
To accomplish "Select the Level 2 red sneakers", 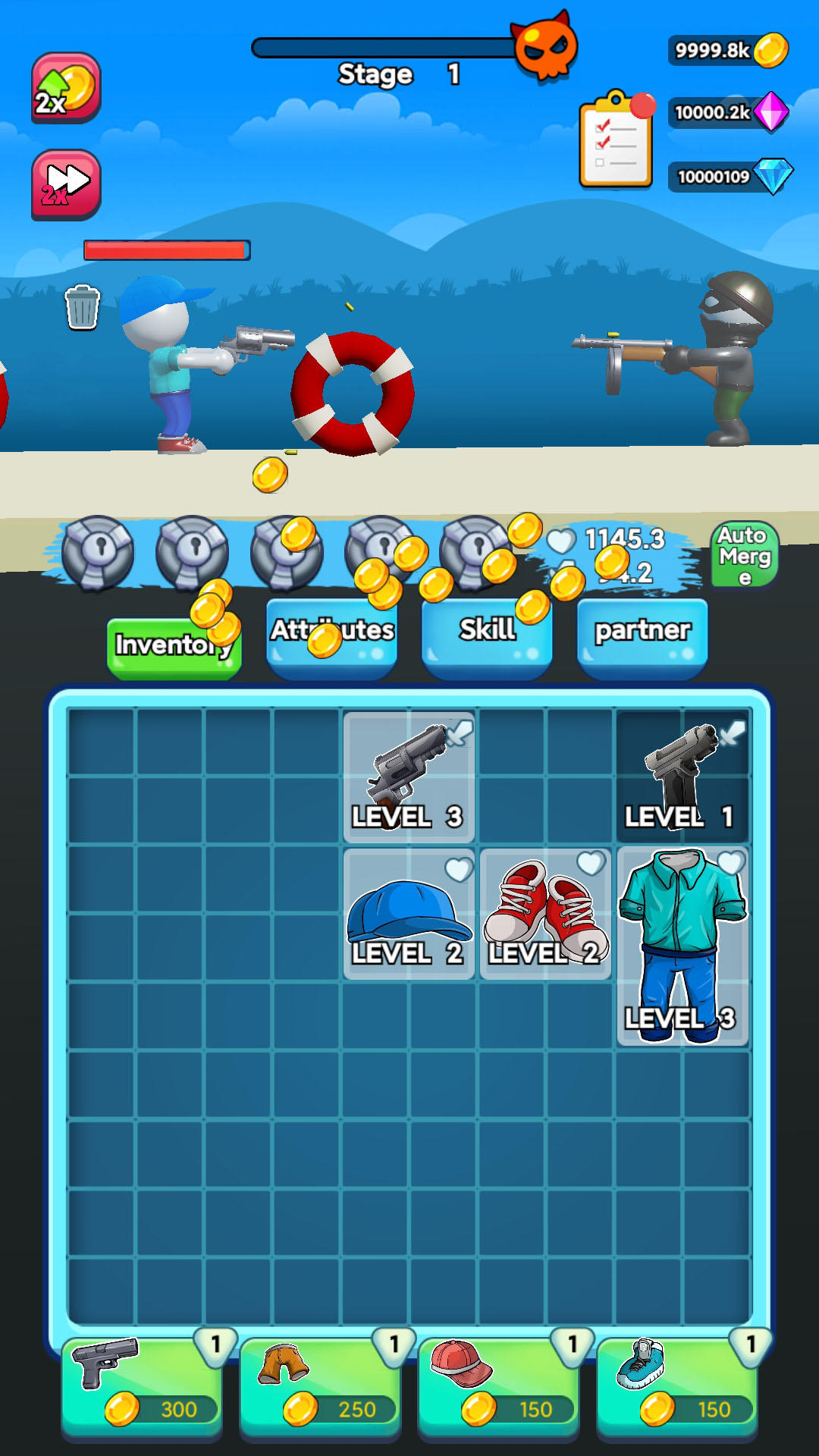I will click(546, 913).
